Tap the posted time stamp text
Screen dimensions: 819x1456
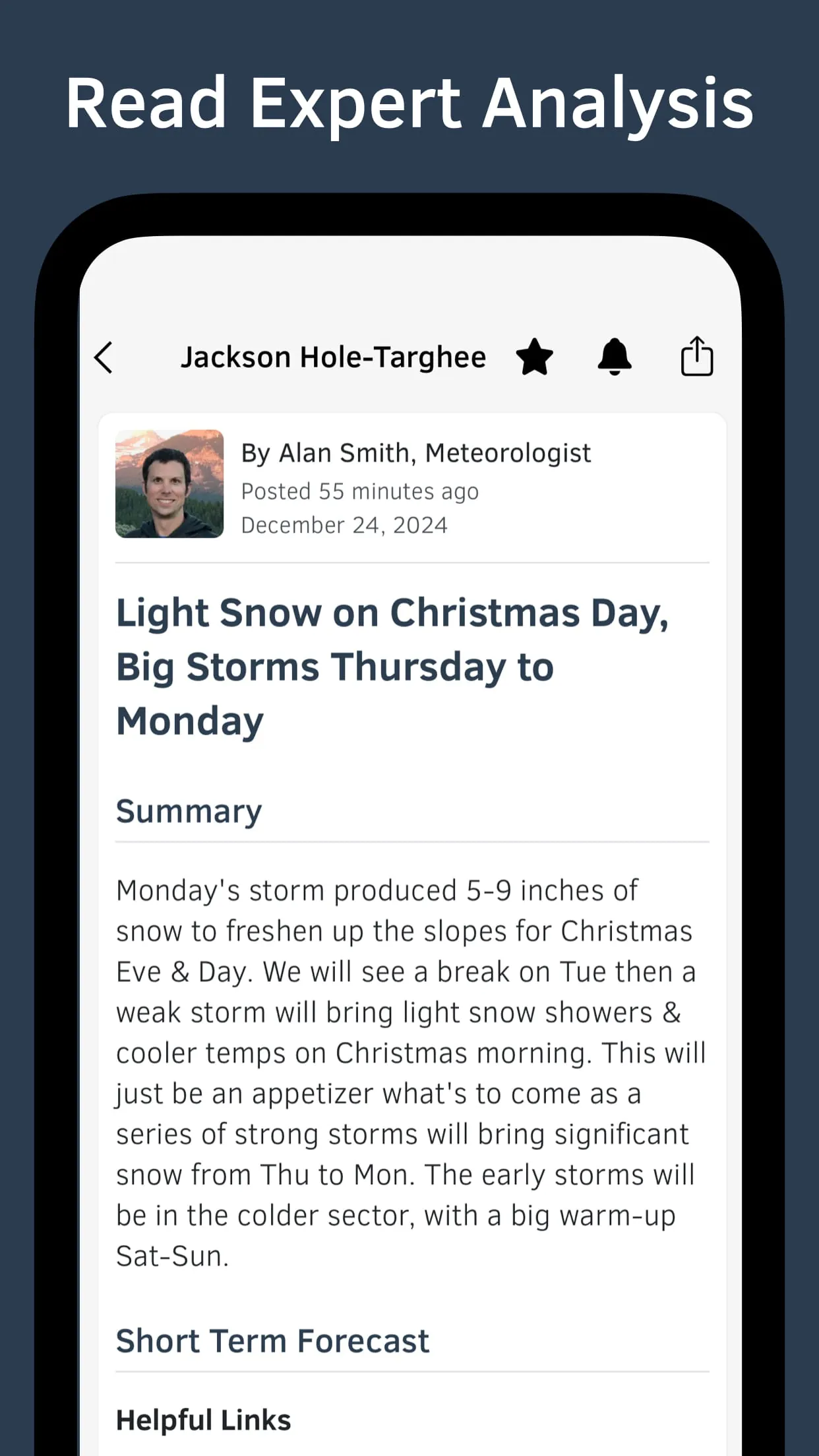click(359, 491)
